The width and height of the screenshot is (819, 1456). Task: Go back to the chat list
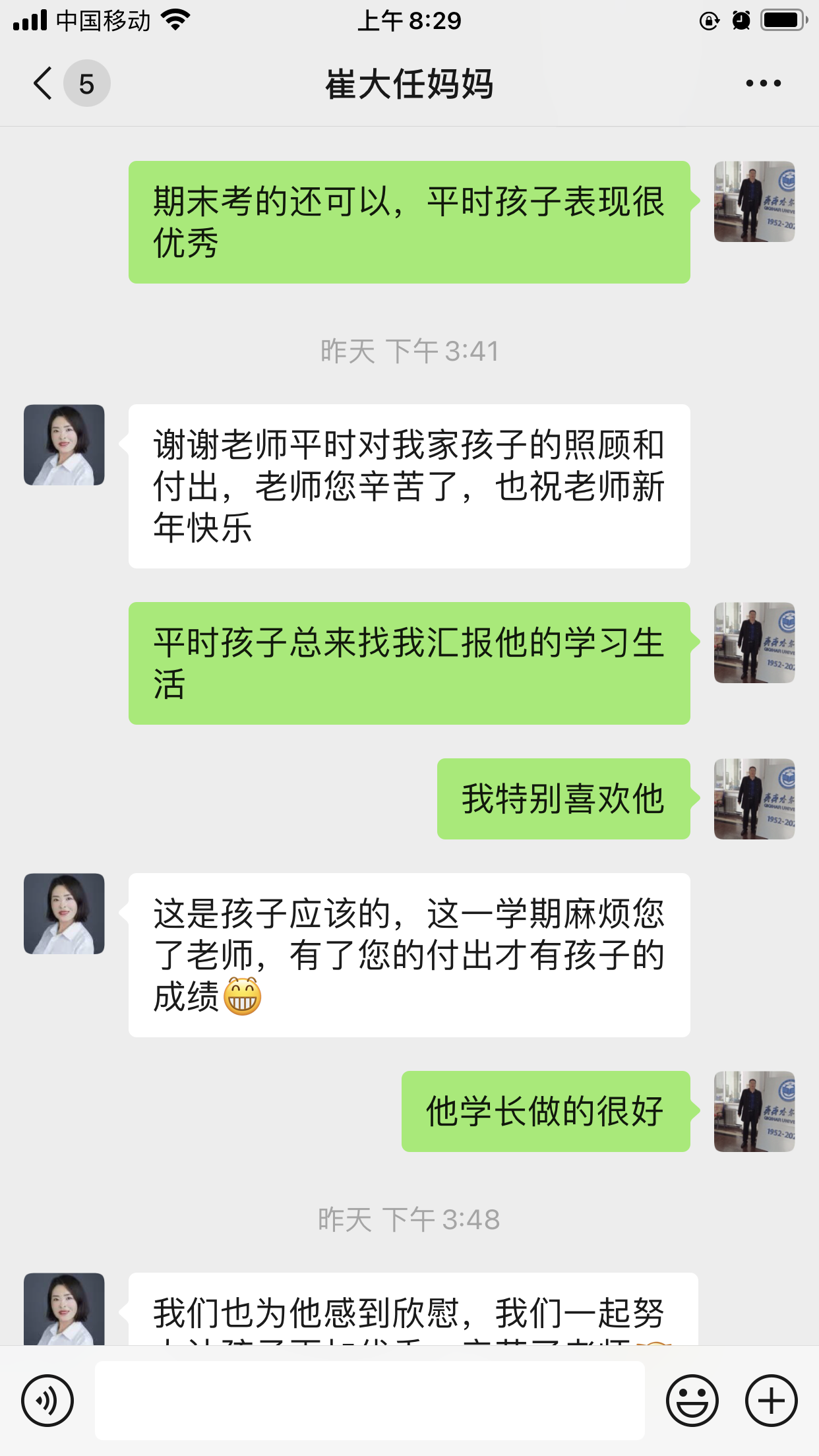click(44, 84)
